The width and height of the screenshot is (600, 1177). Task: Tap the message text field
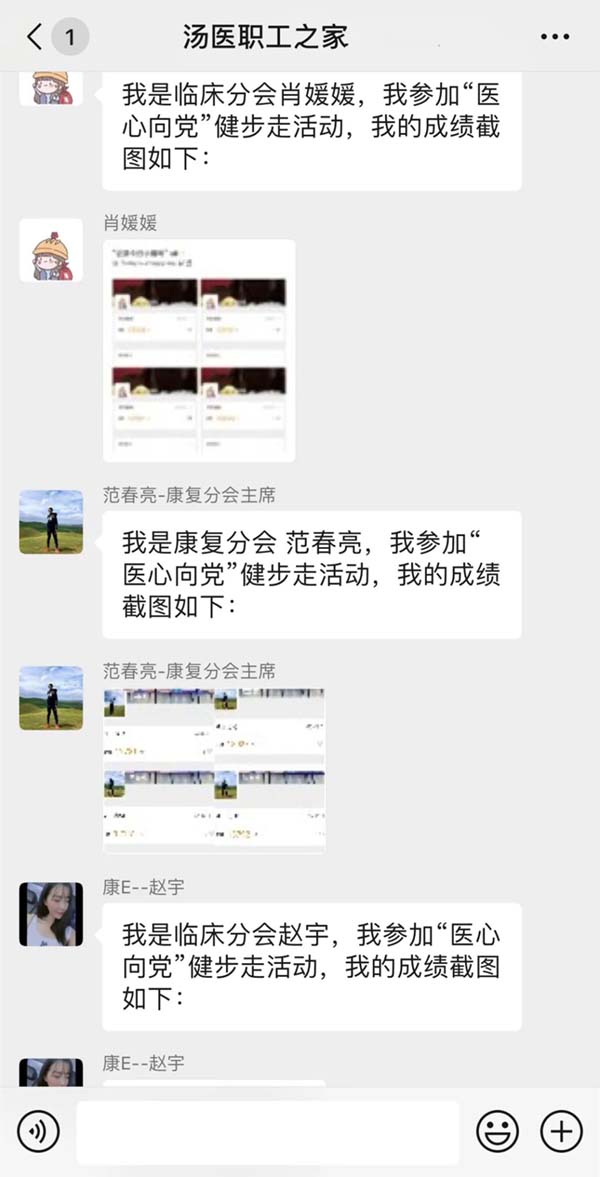[267, 1132]
